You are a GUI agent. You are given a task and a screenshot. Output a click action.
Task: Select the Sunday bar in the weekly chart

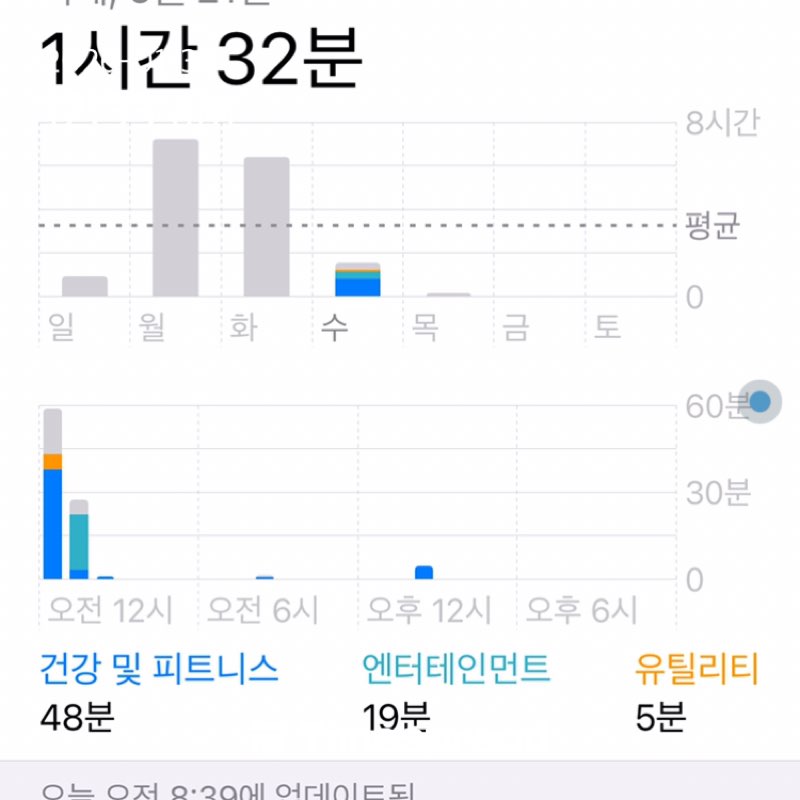click(85, 287)
